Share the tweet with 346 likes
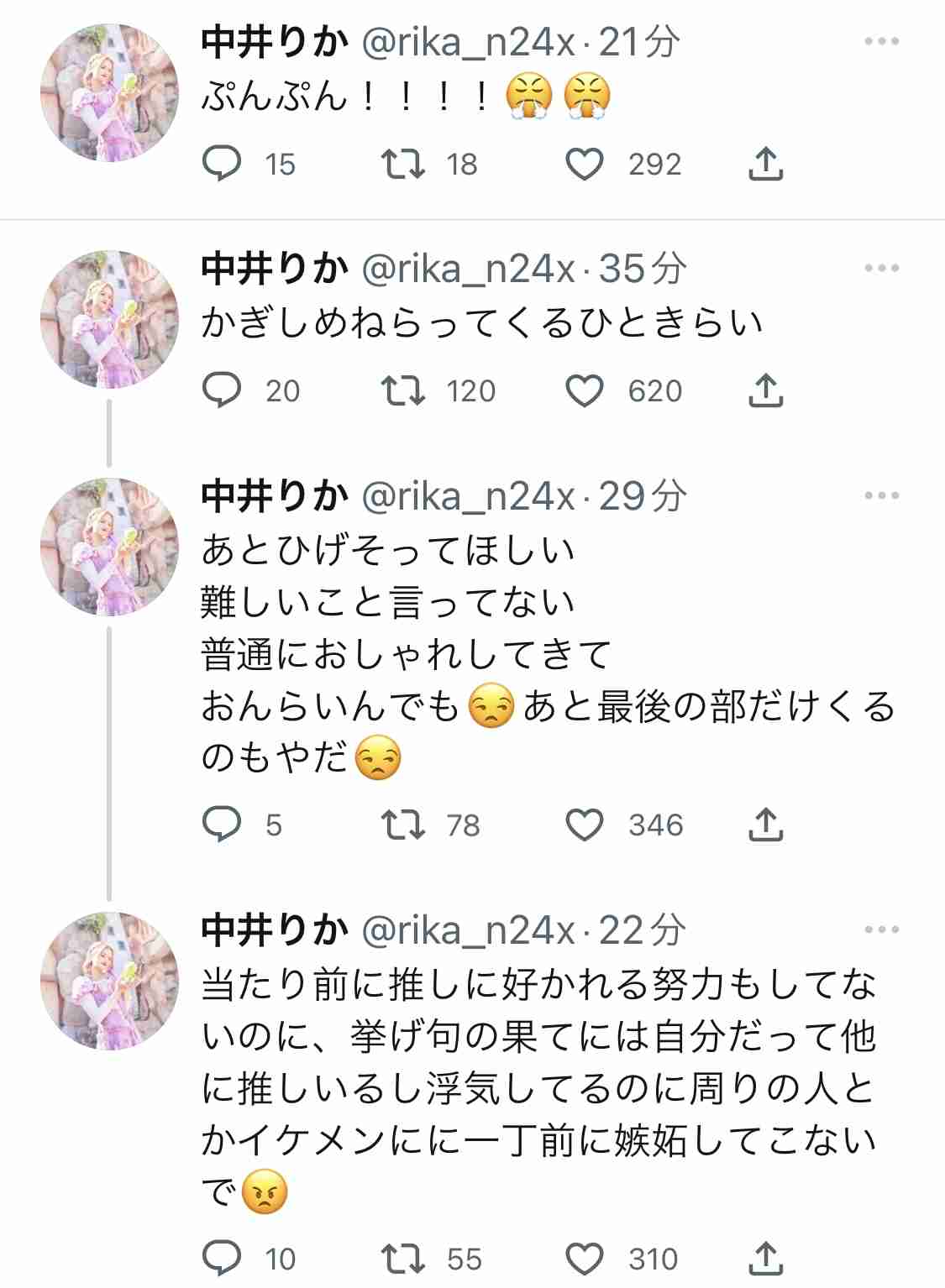Viewport: 945px width, 1288px height. 765,825
